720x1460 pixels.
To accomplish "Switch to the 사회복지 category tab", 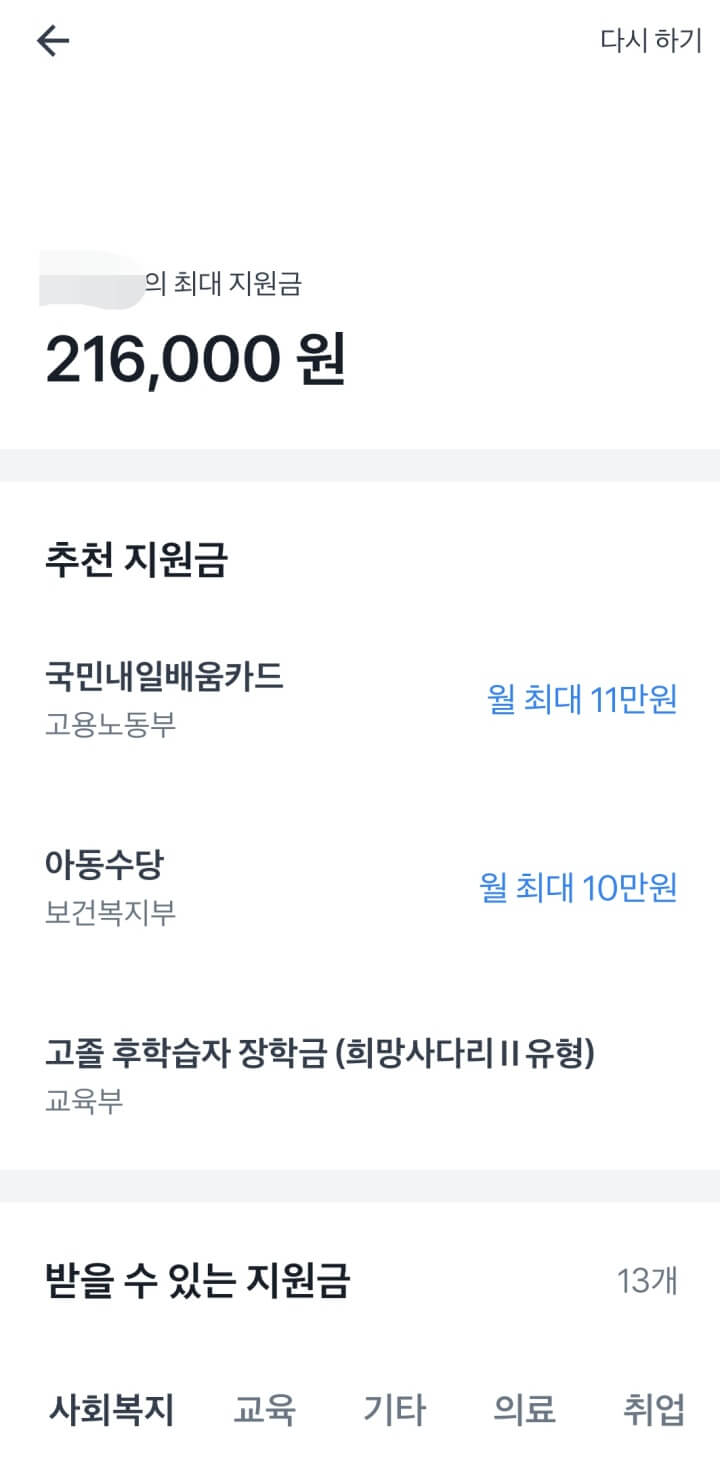I will [x=112, y=1411].
